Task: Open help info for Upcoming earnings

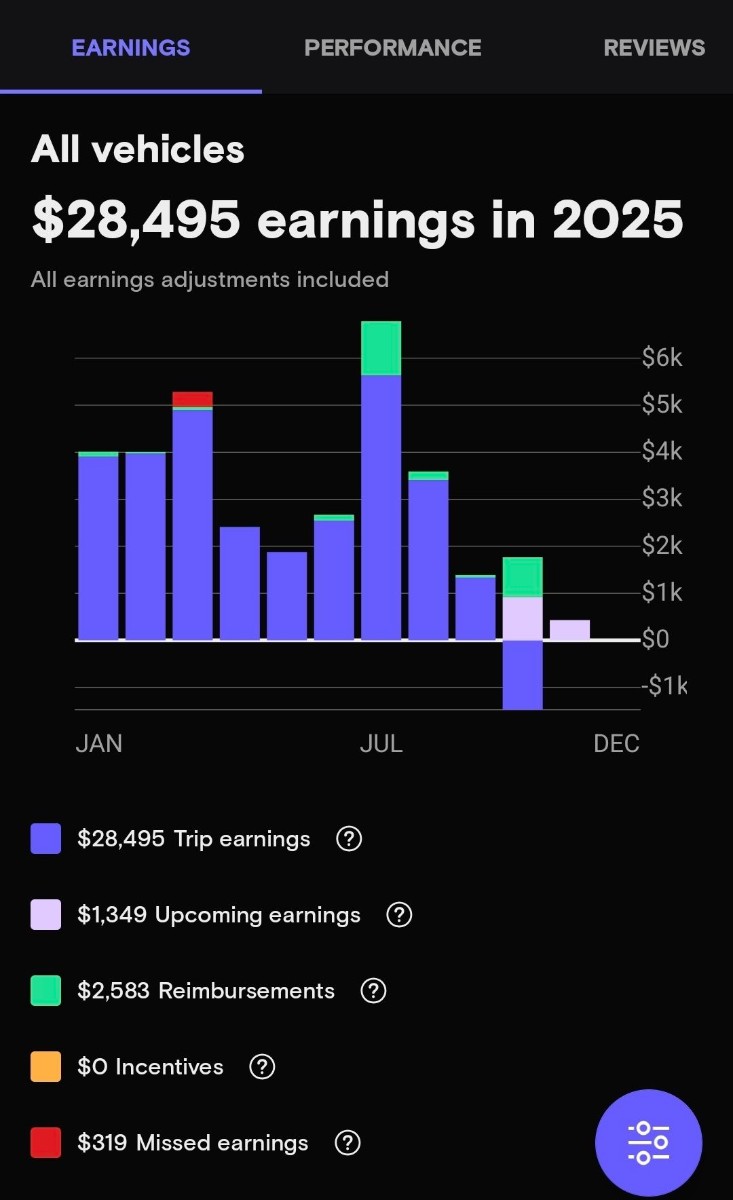Action: point(398,915)
